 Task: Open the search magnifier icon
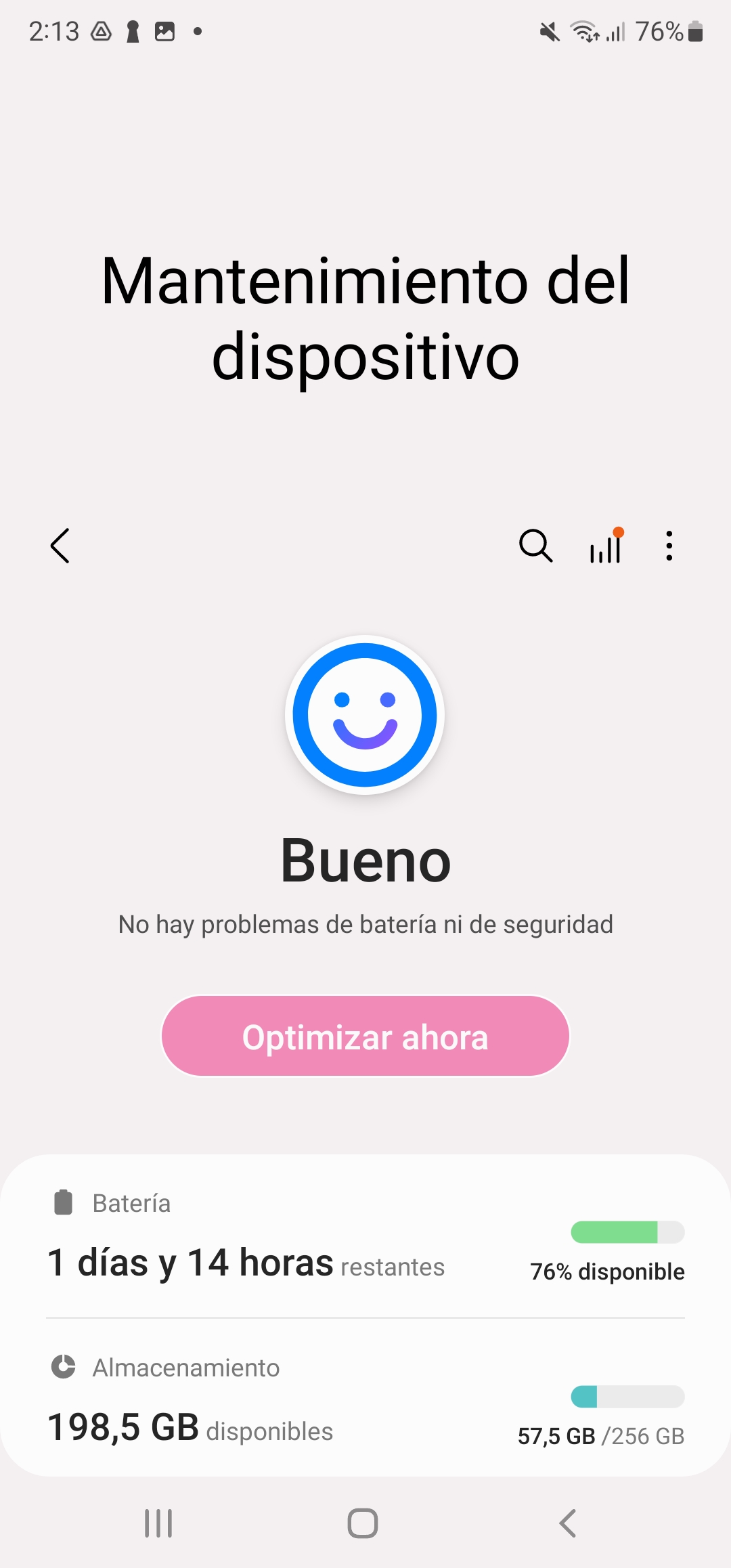[536, 546]
